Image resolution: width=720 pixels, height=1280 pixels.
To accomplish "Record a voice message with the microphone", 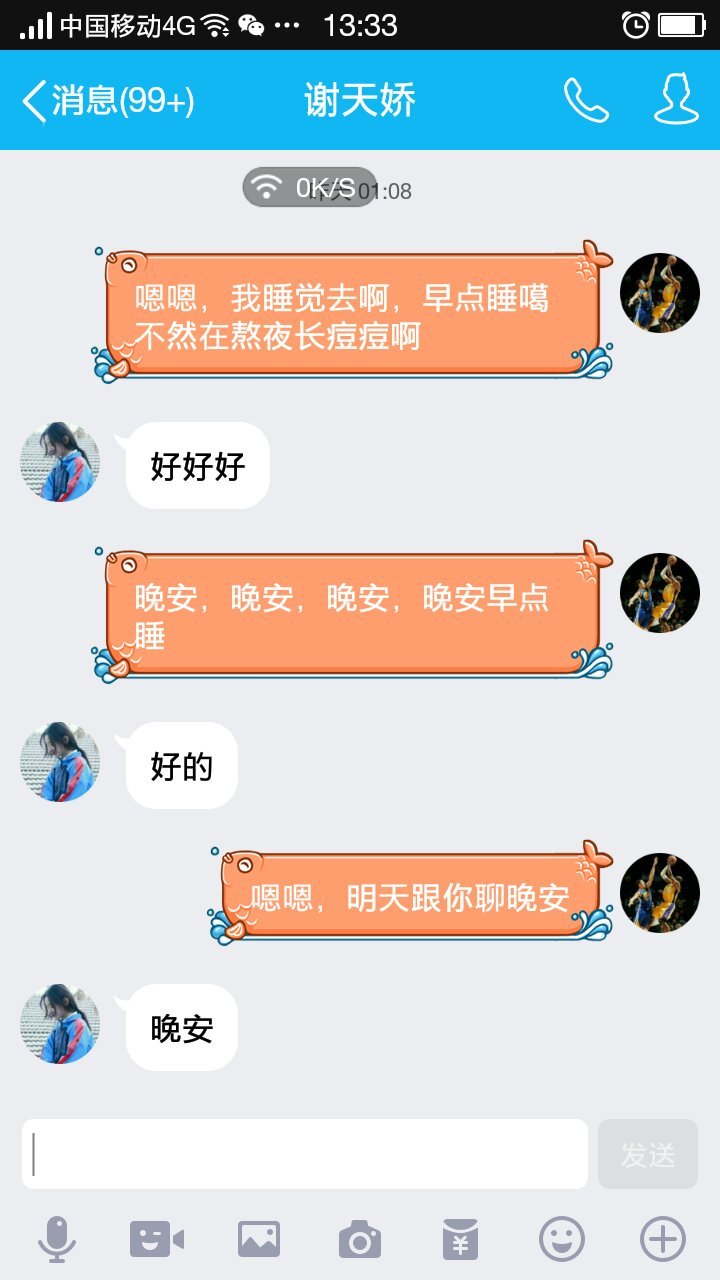I will point(57,1240).
